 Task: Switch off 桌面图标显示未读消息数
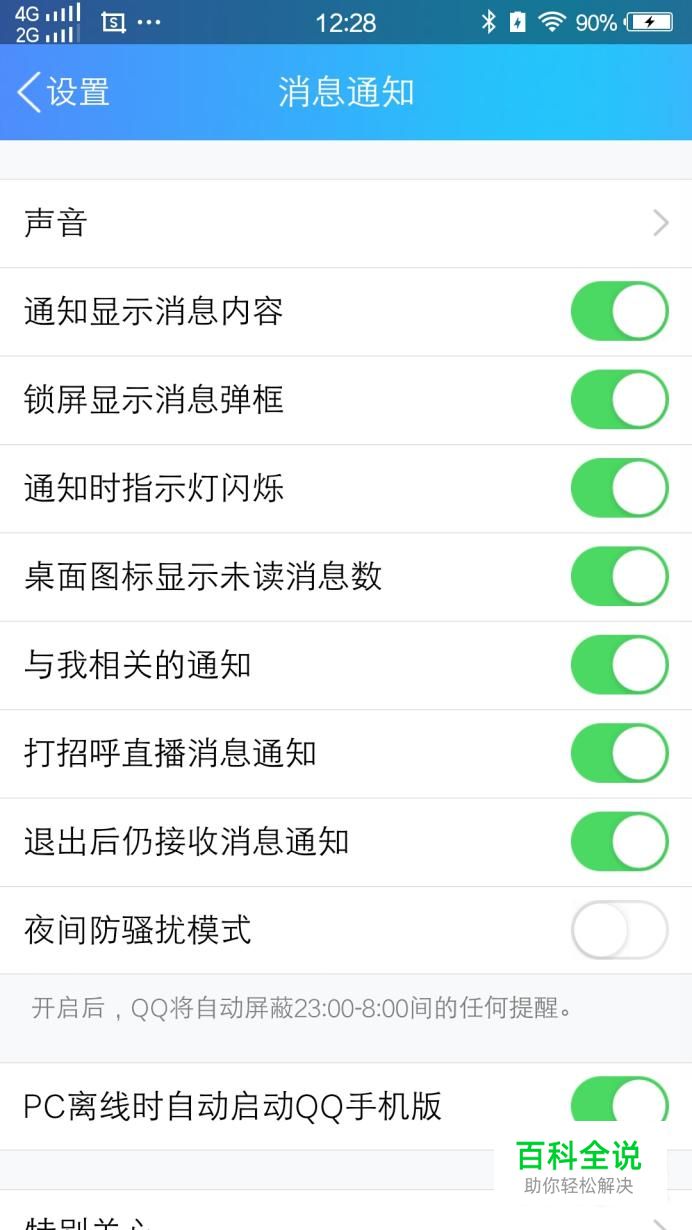coord(619,577)
